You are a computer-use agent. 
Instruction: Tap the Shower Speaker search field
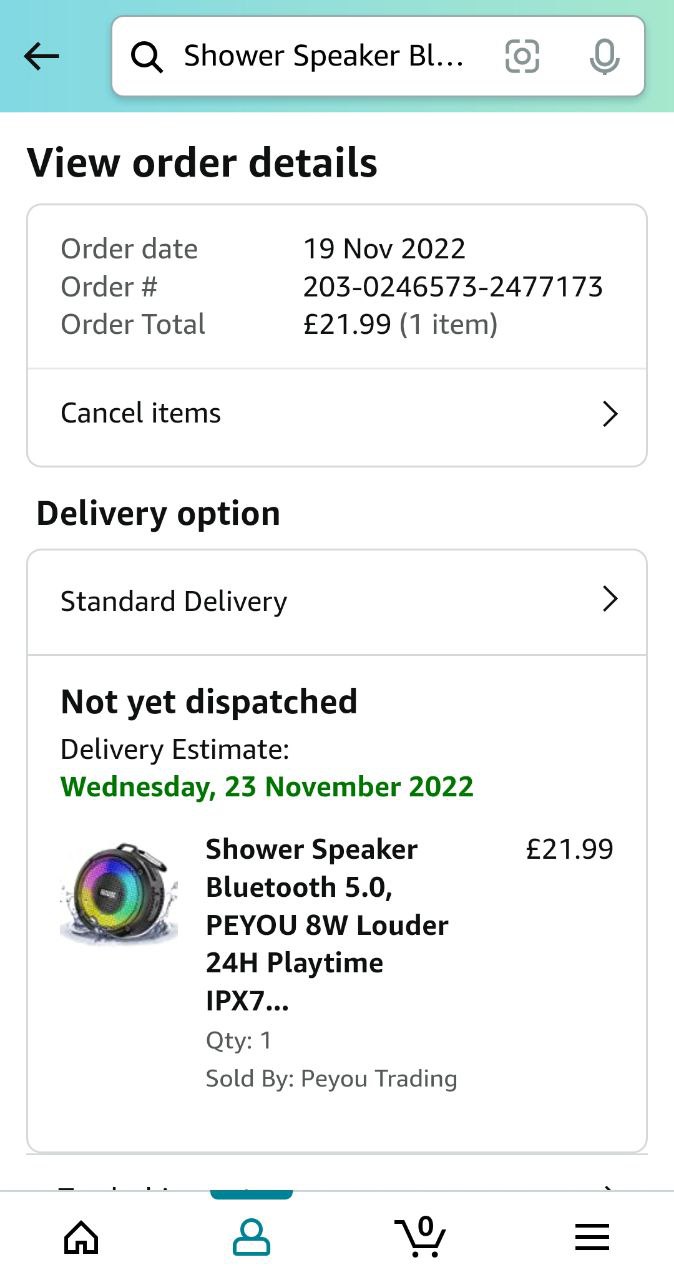pos(322,57)
